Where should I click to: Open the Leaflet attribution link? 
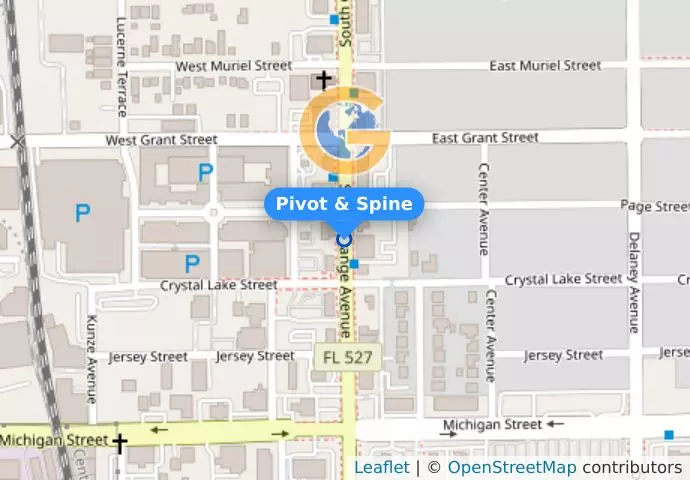pos(381,467)
